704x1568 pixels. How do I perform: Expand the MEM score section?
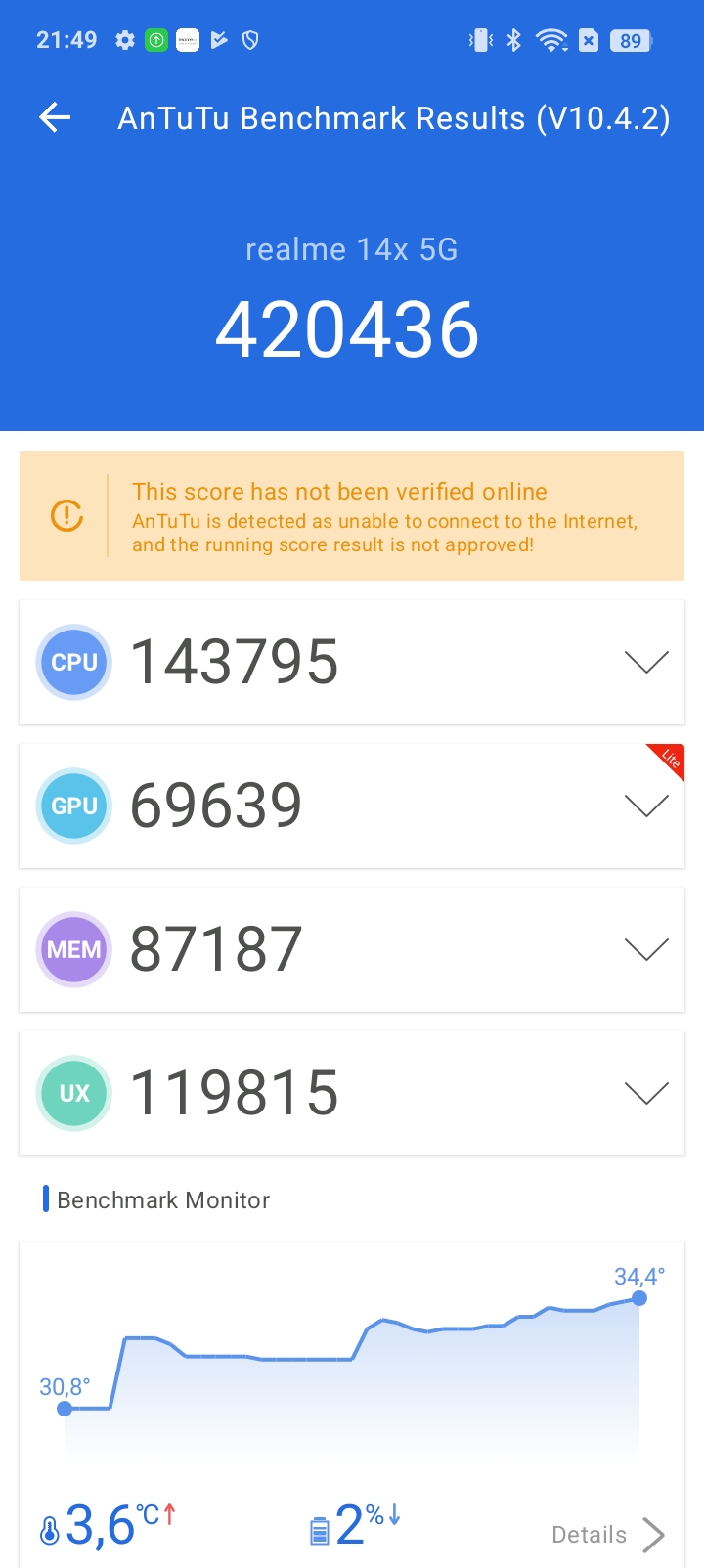(646, 949)
